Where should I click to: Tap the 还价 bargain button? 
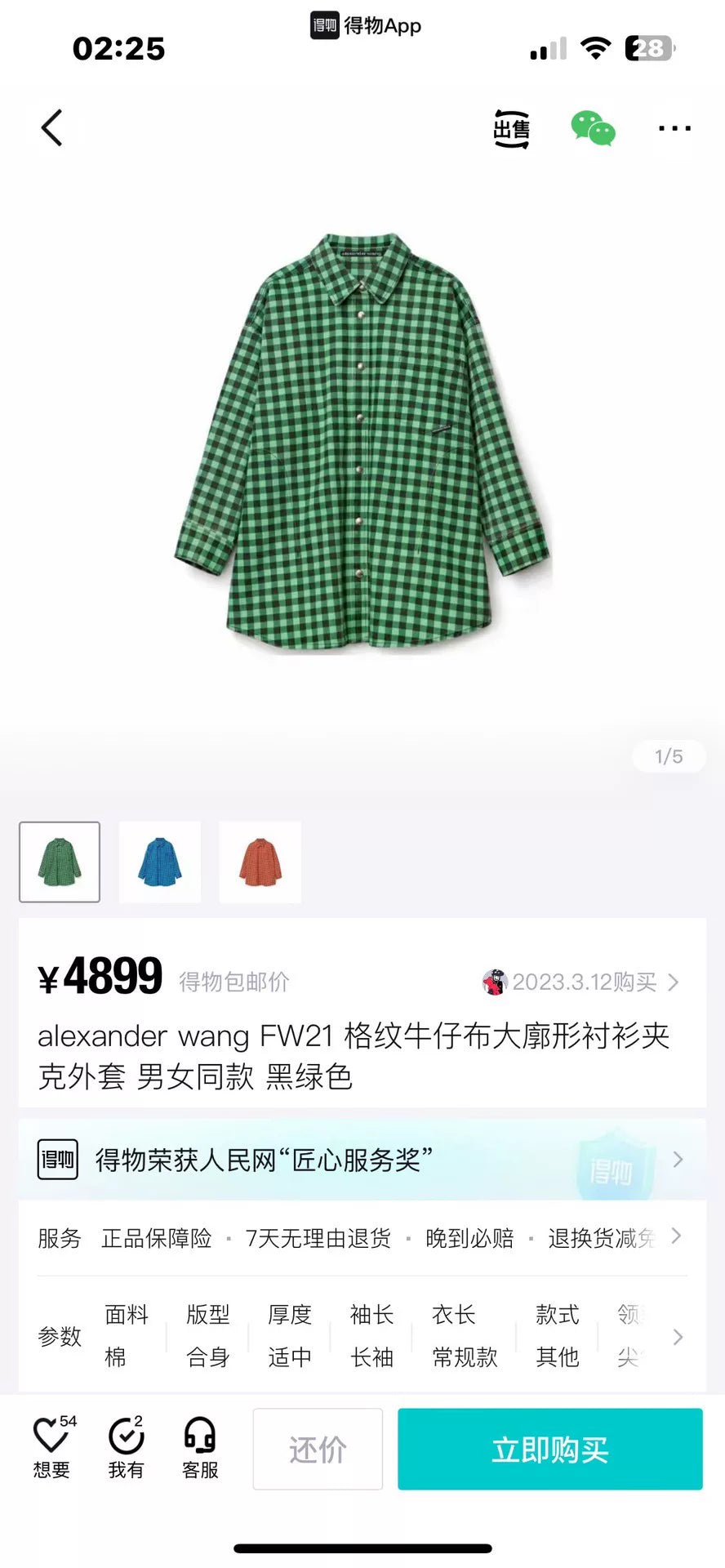pos(318,1448)
